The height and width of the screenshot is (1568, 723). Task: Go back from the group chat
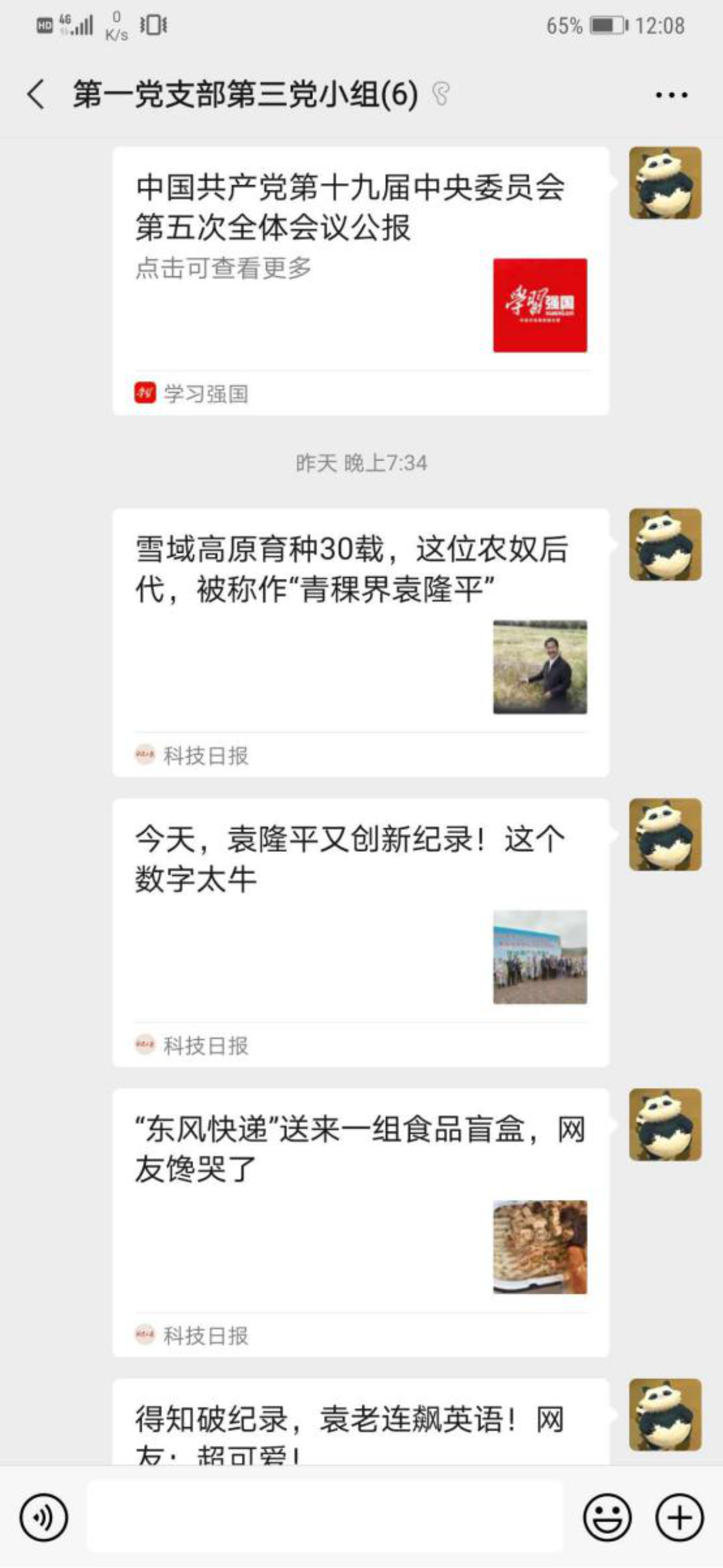37,95
